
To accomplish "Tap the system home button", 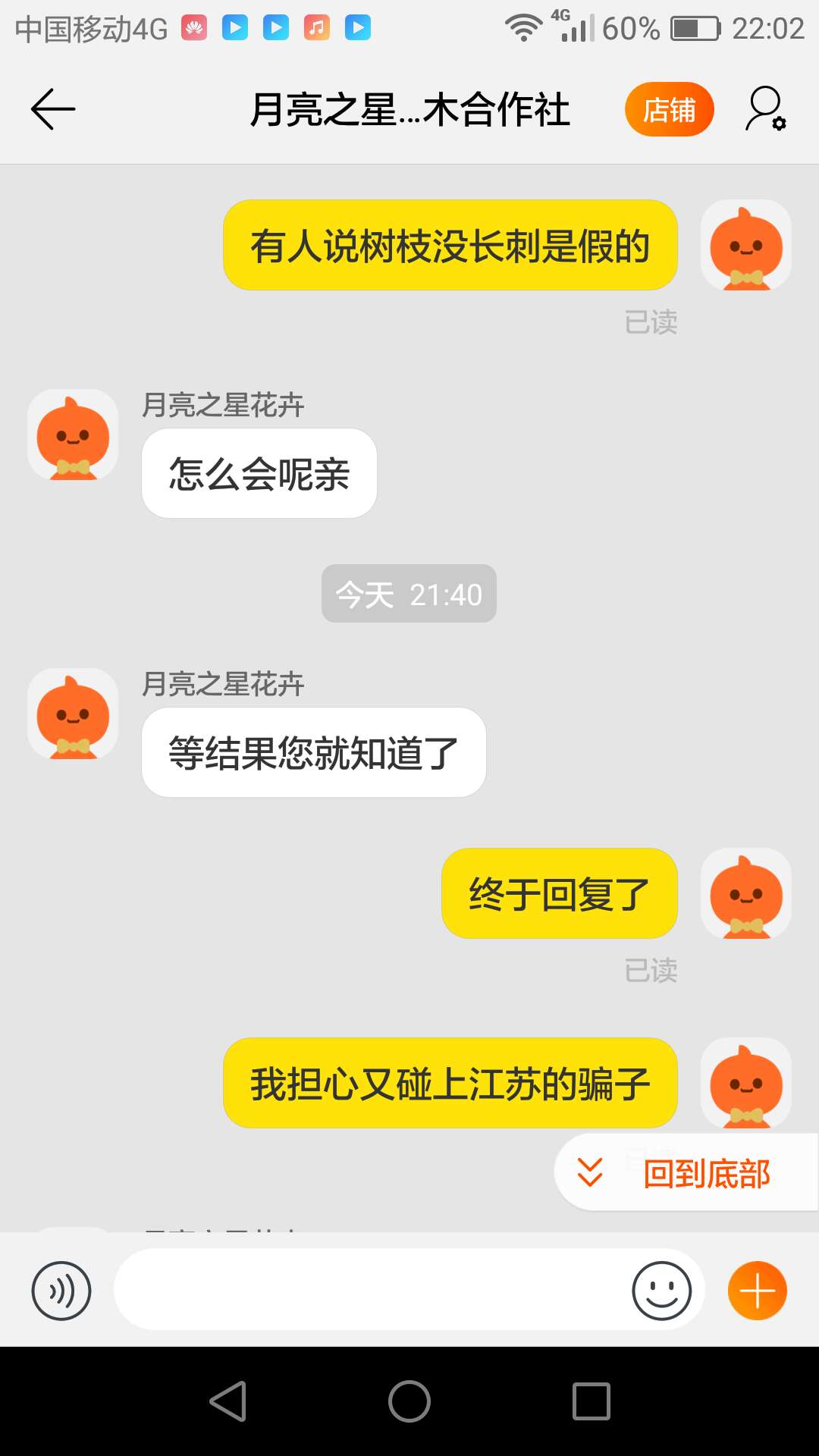I will [409, 1401].
